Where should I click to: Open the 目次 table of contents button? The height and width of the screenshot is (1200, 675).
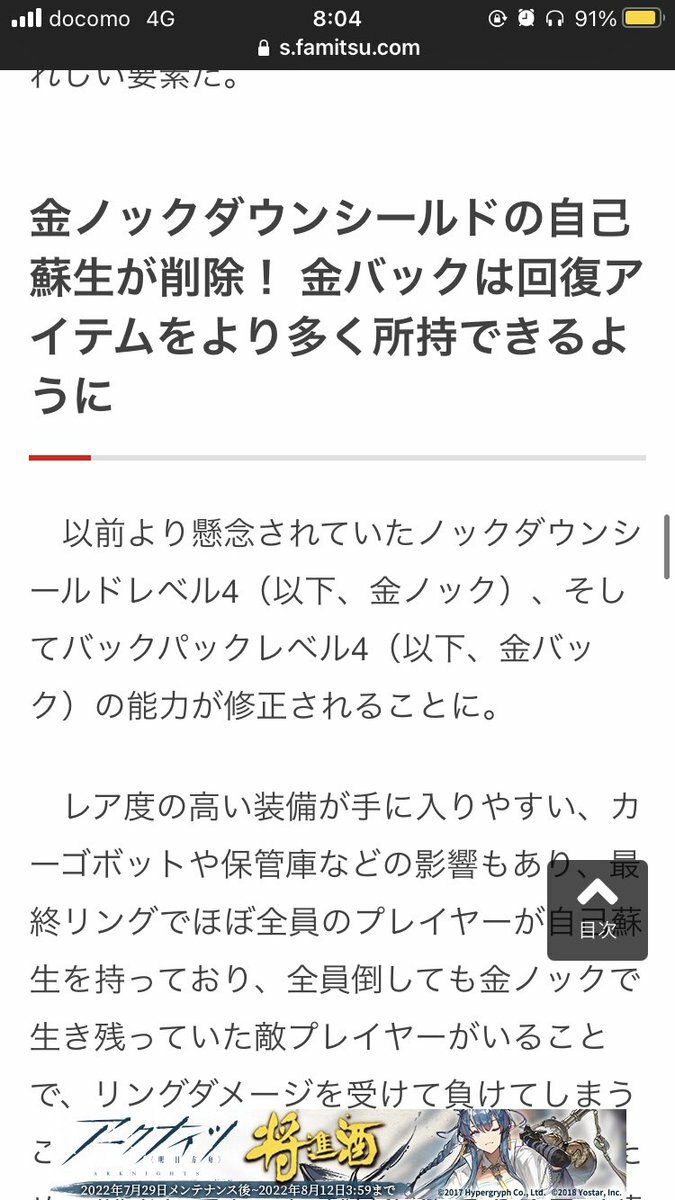point(597,910)
